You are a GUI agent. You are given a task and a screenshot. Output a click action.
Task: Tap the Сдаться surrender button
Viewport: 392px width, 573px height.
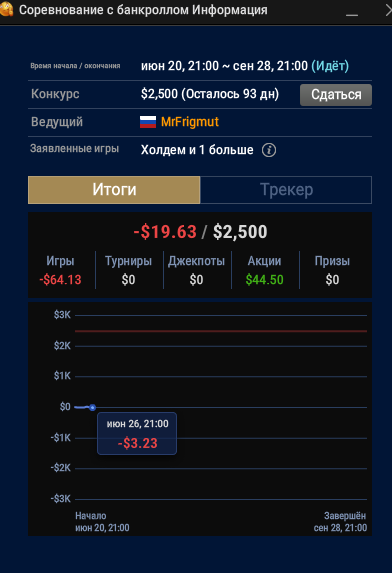tap(336, 95)
